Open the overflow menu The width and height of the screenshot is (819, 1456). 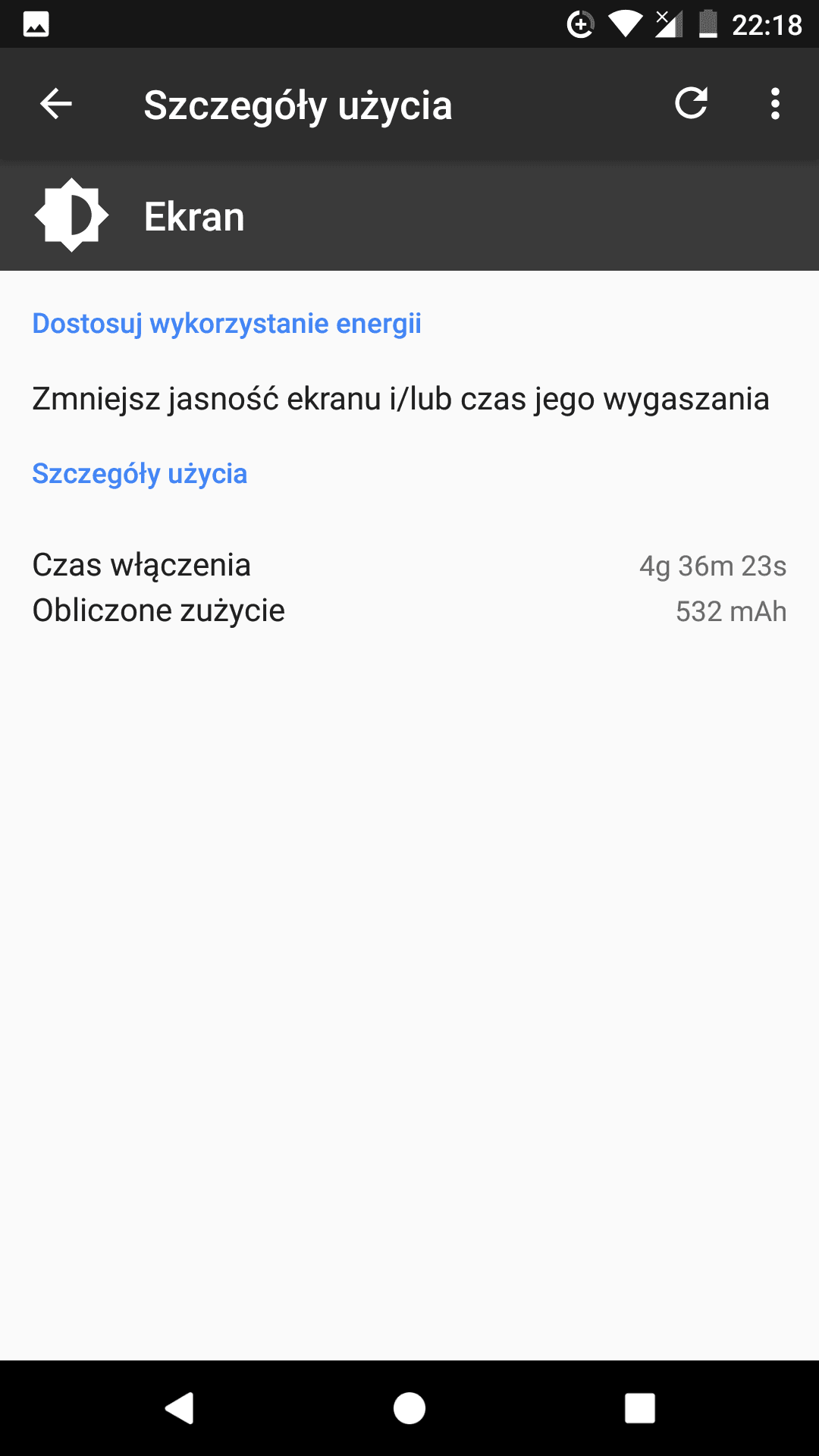774,104
